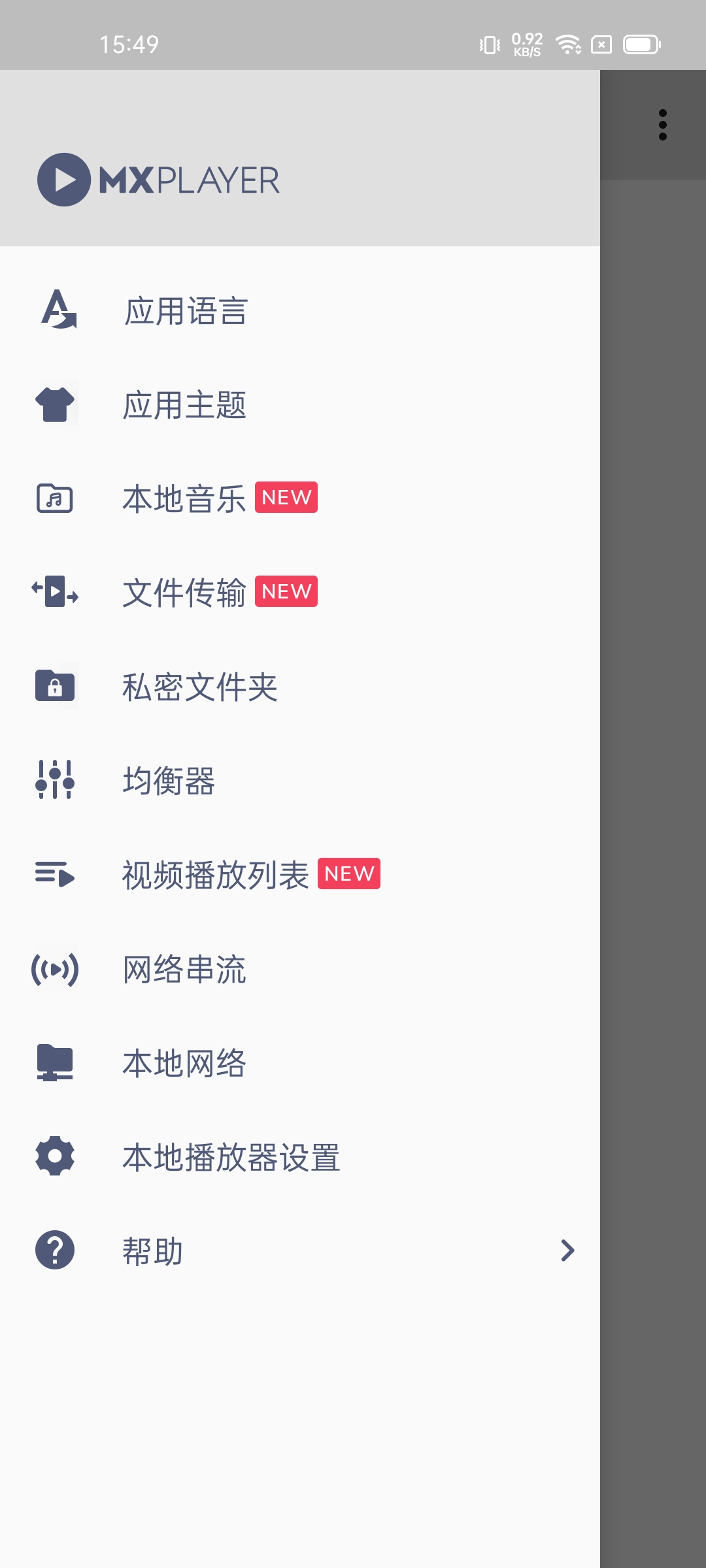The height and width of the screenshot is (1568, 706).
Task: Open 本地音乐 local music
Action: point(185,499)
